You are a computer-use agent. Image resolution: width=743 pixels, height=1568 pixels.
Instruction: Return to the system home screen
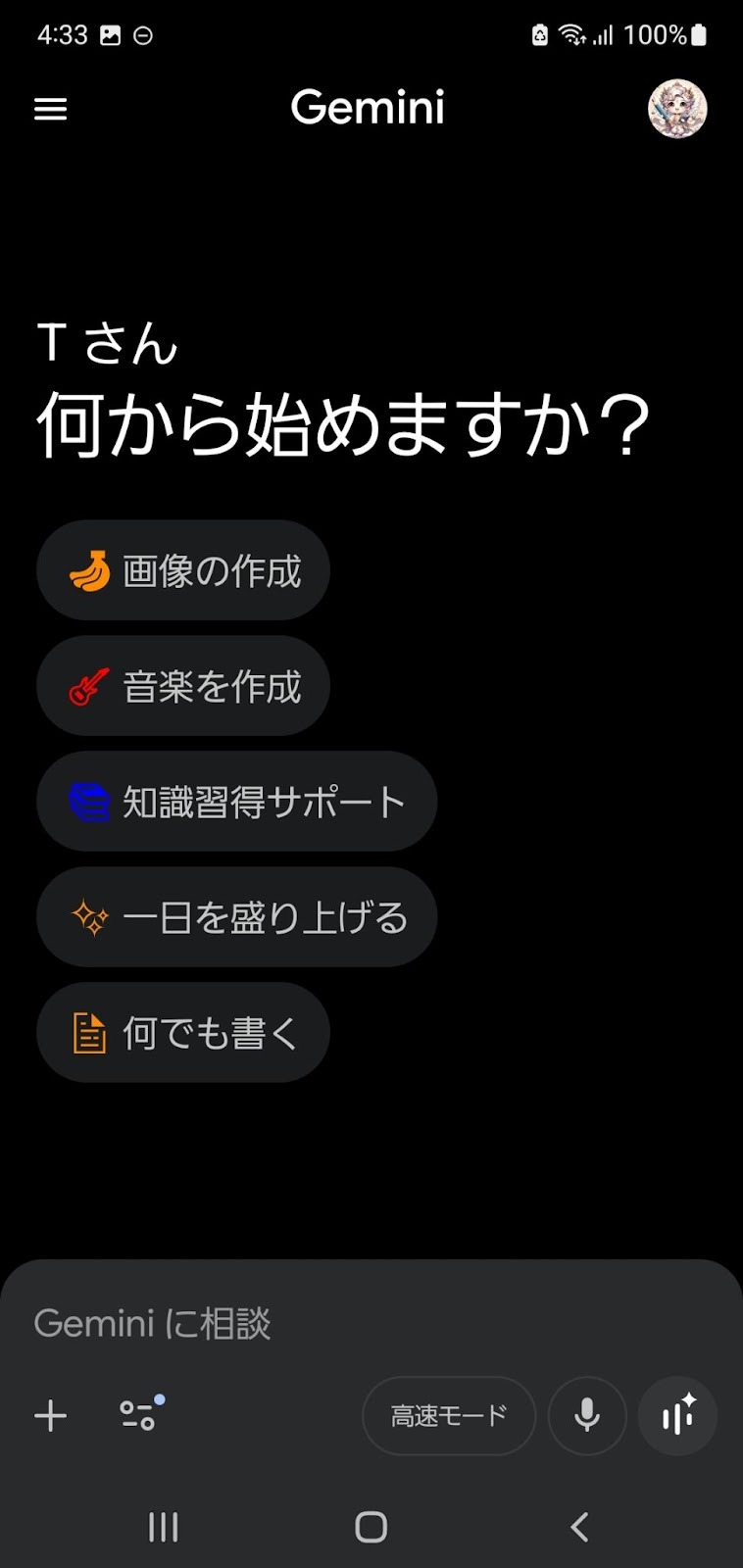[371, 1527]
